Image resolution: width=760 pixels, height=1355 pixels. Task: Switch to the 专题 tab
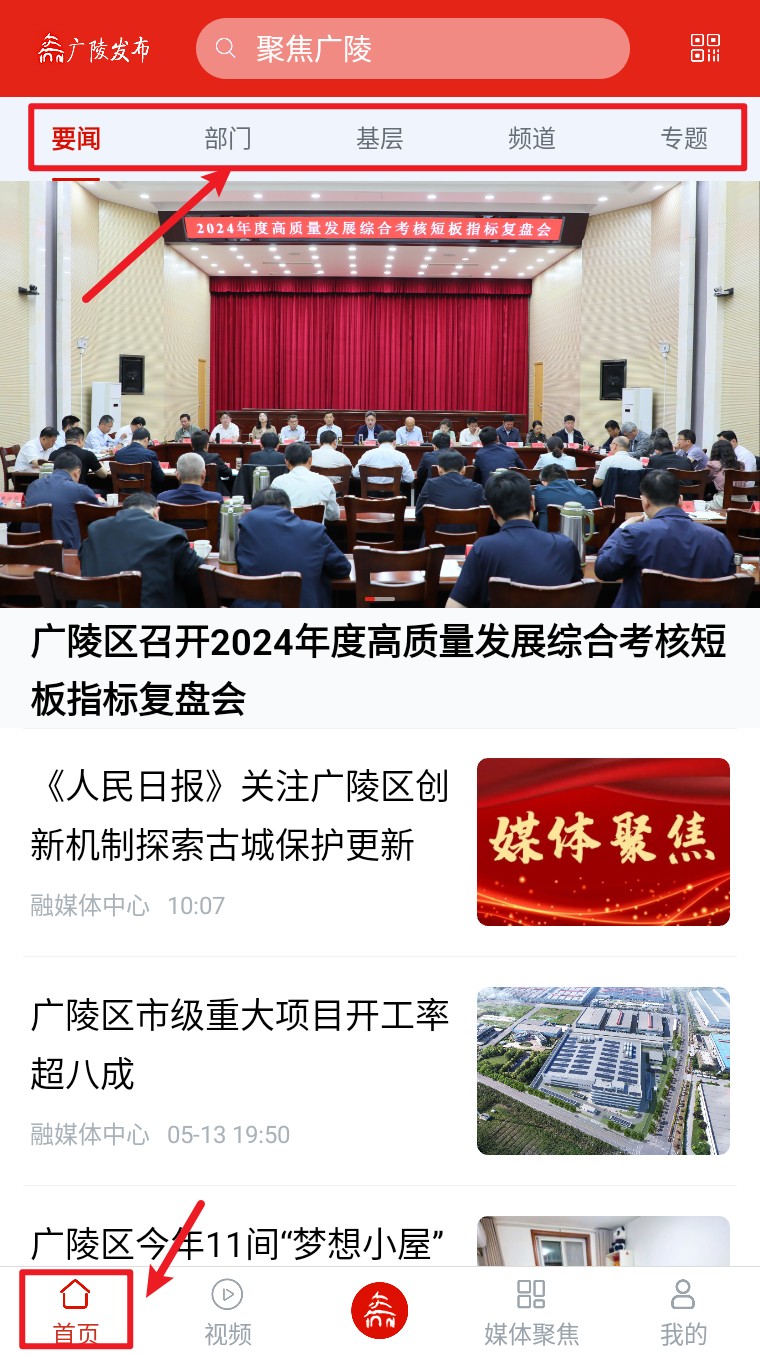tap(684, 139)
